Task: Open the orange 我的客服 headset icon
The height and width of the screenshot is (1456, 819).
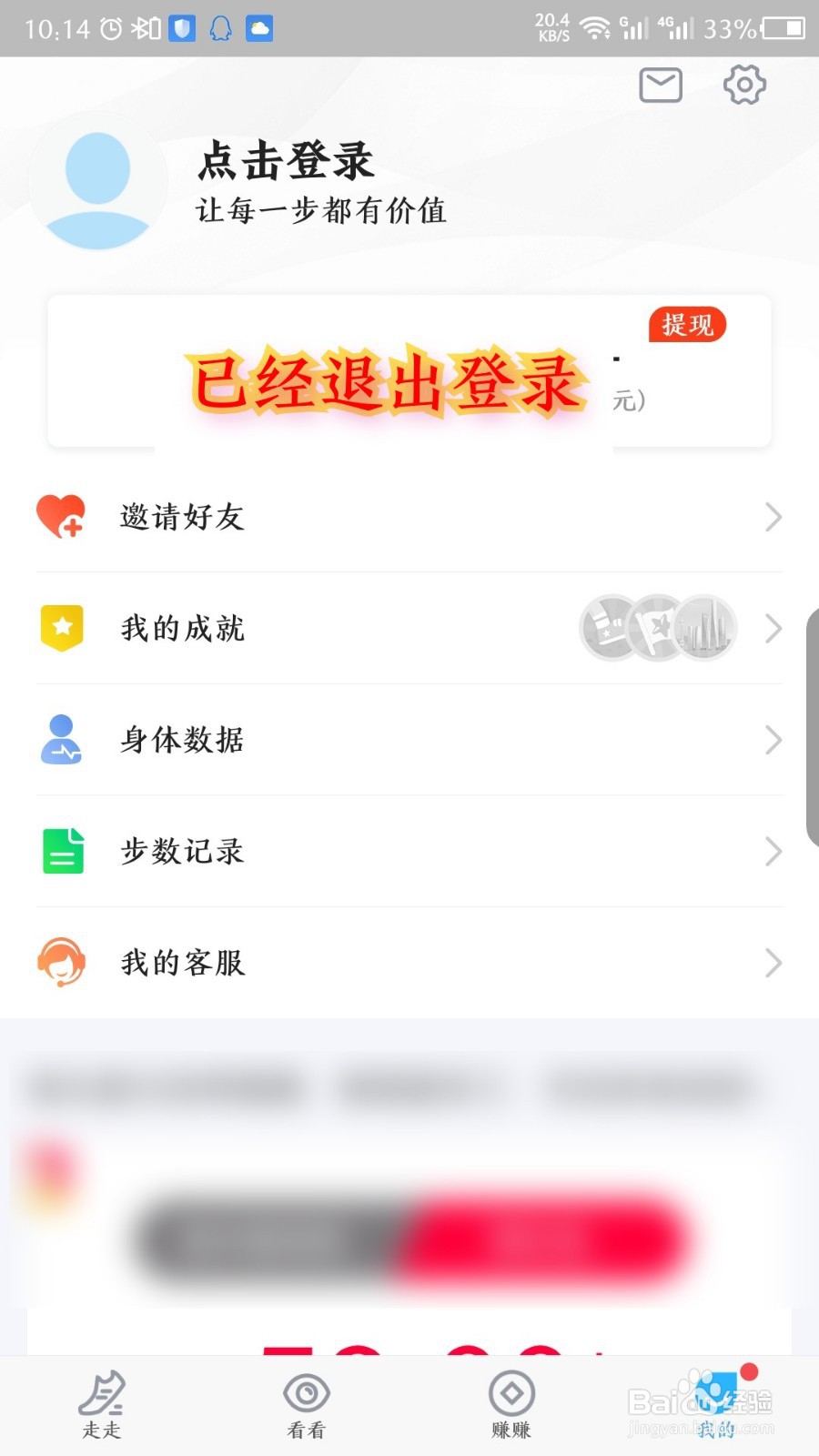Action: point(60,963)
